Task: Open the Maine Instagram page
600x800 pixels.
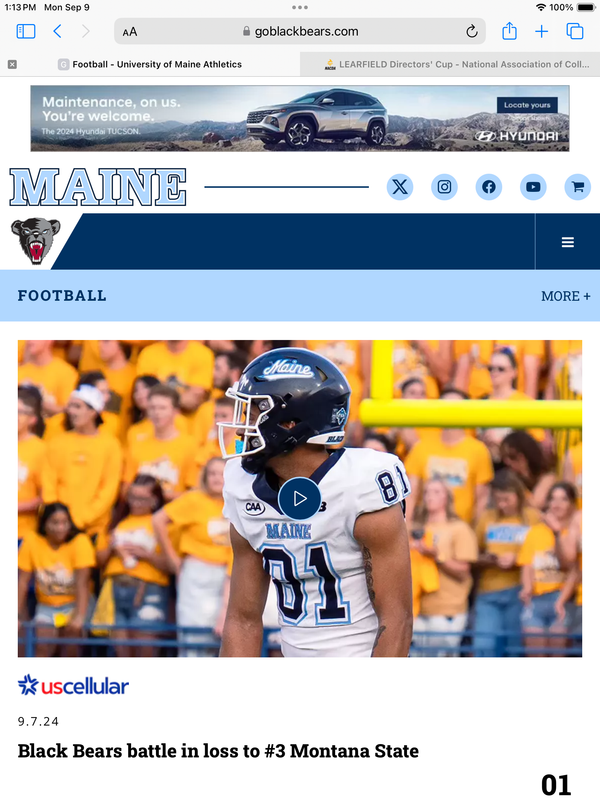Action: (444, 186)
